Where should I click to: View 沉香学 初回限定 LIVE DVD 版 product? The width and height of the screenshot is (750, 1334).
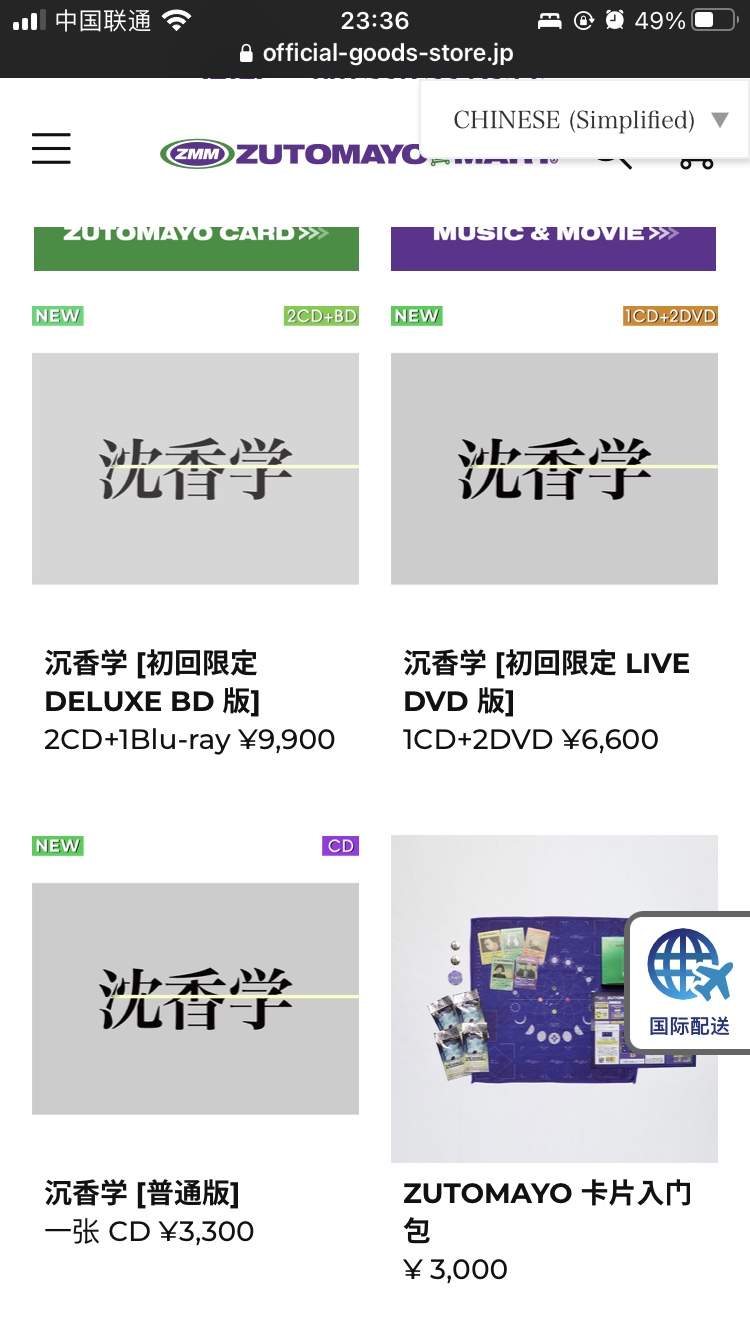[554, 468]
